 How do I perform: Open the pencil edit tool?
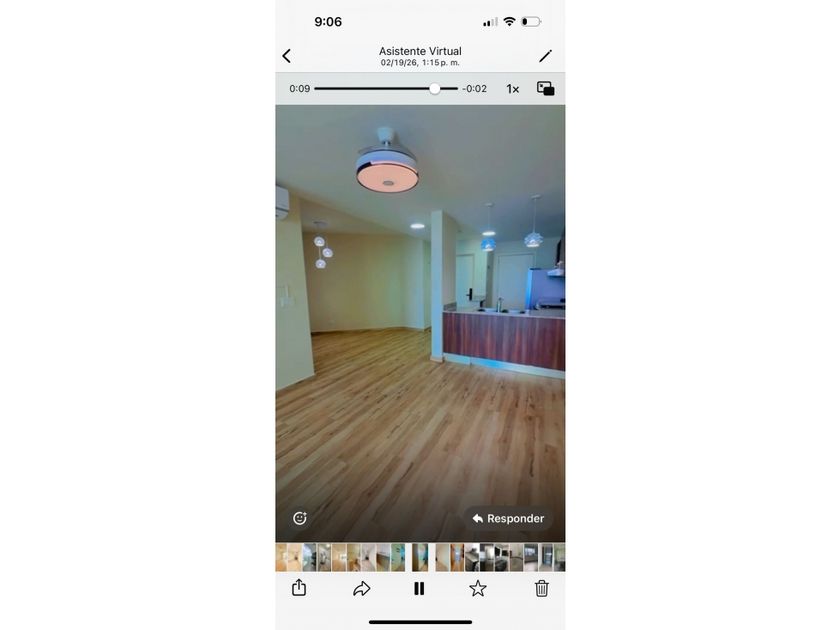[x=545, y=56]
